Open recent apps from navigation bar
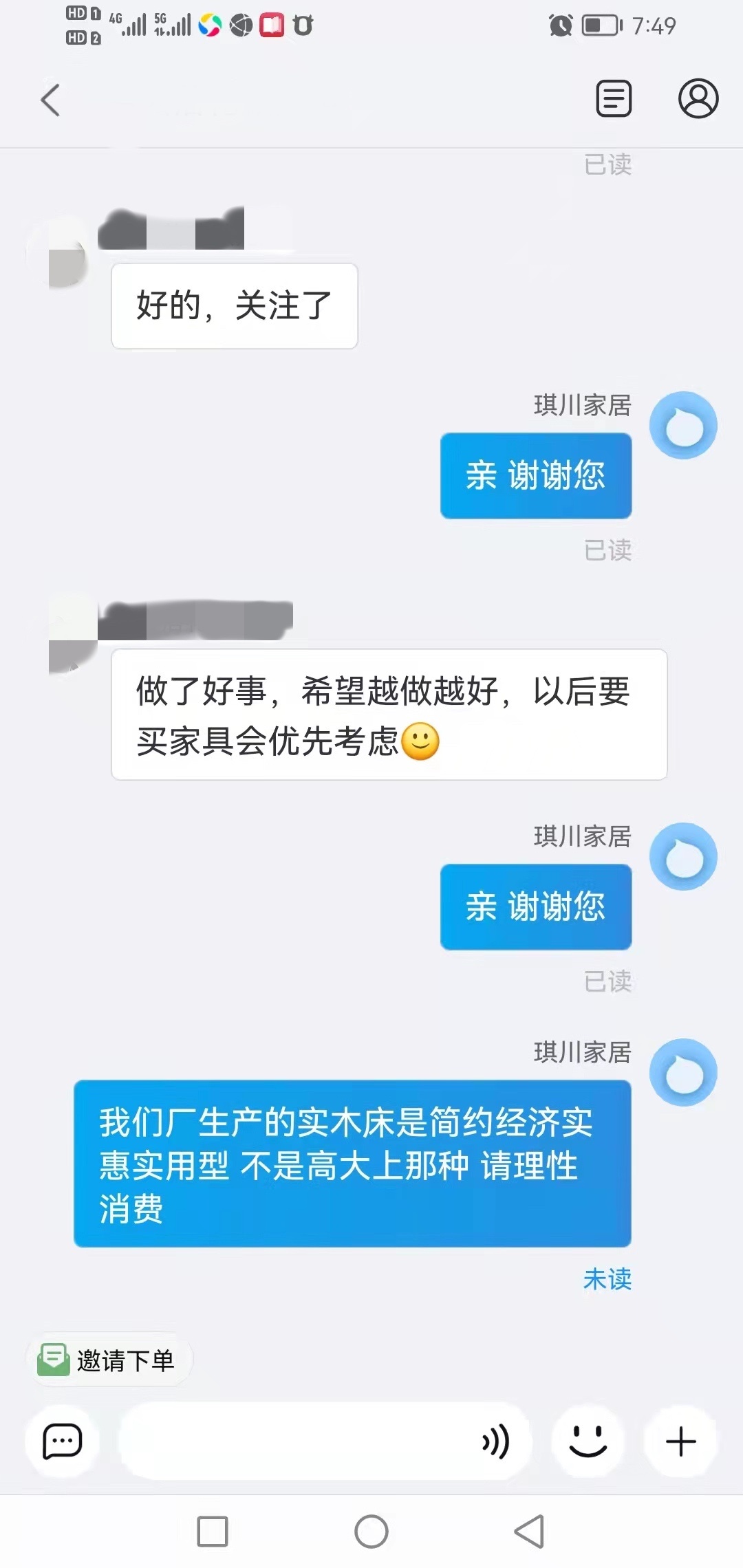743x1568 pixels. click(x=213, y=1532)
